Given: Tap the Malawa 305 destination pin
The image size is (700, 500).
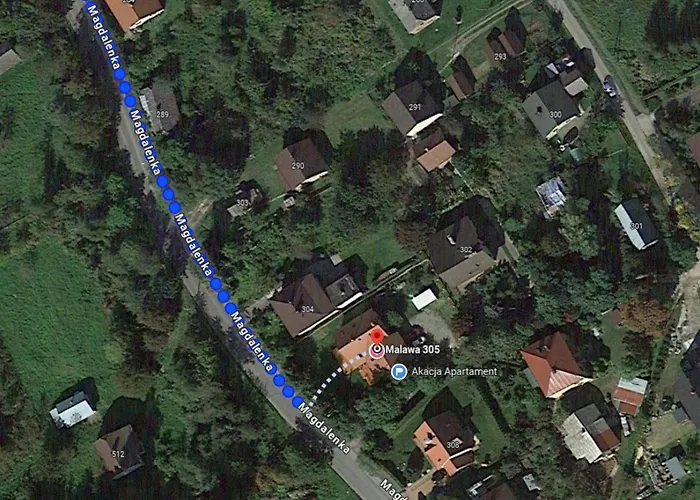Looking at the screenshot, I should (376, 350).
